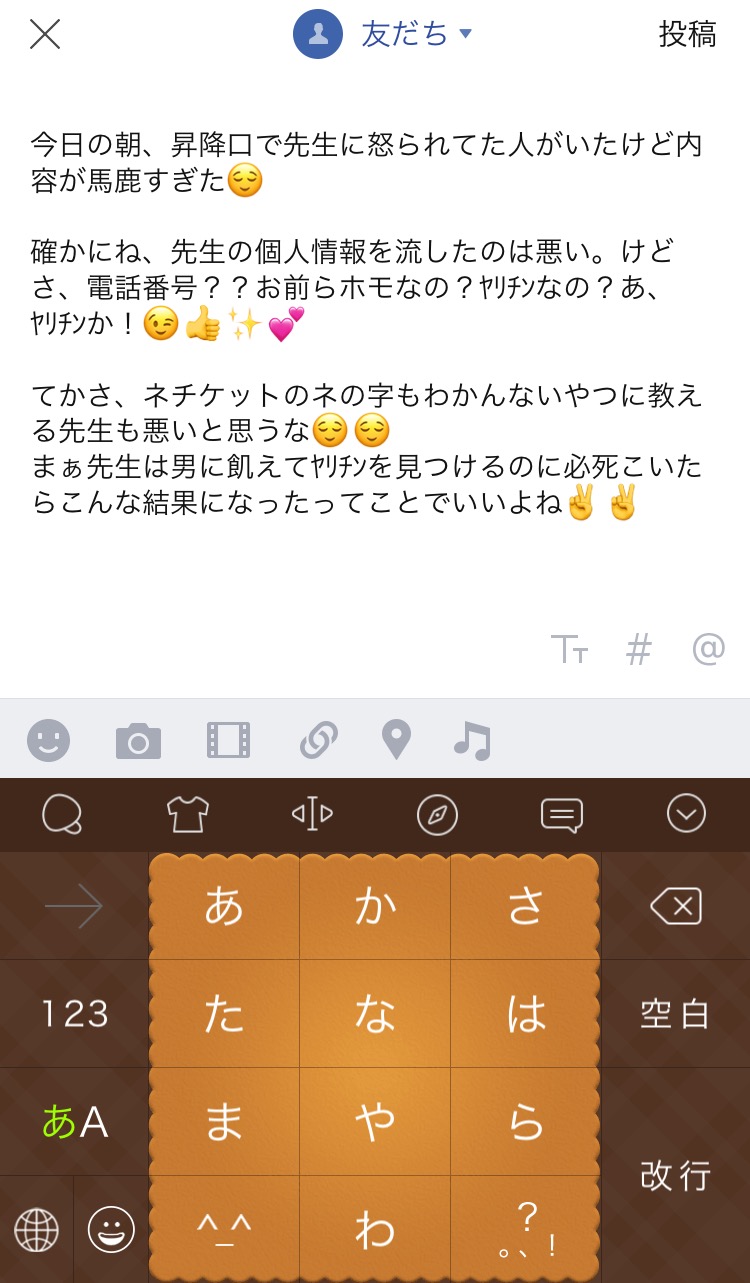750x1283 pixels.
Task: Attach a photo with the camera icon
Action: (x=138, y=741)
